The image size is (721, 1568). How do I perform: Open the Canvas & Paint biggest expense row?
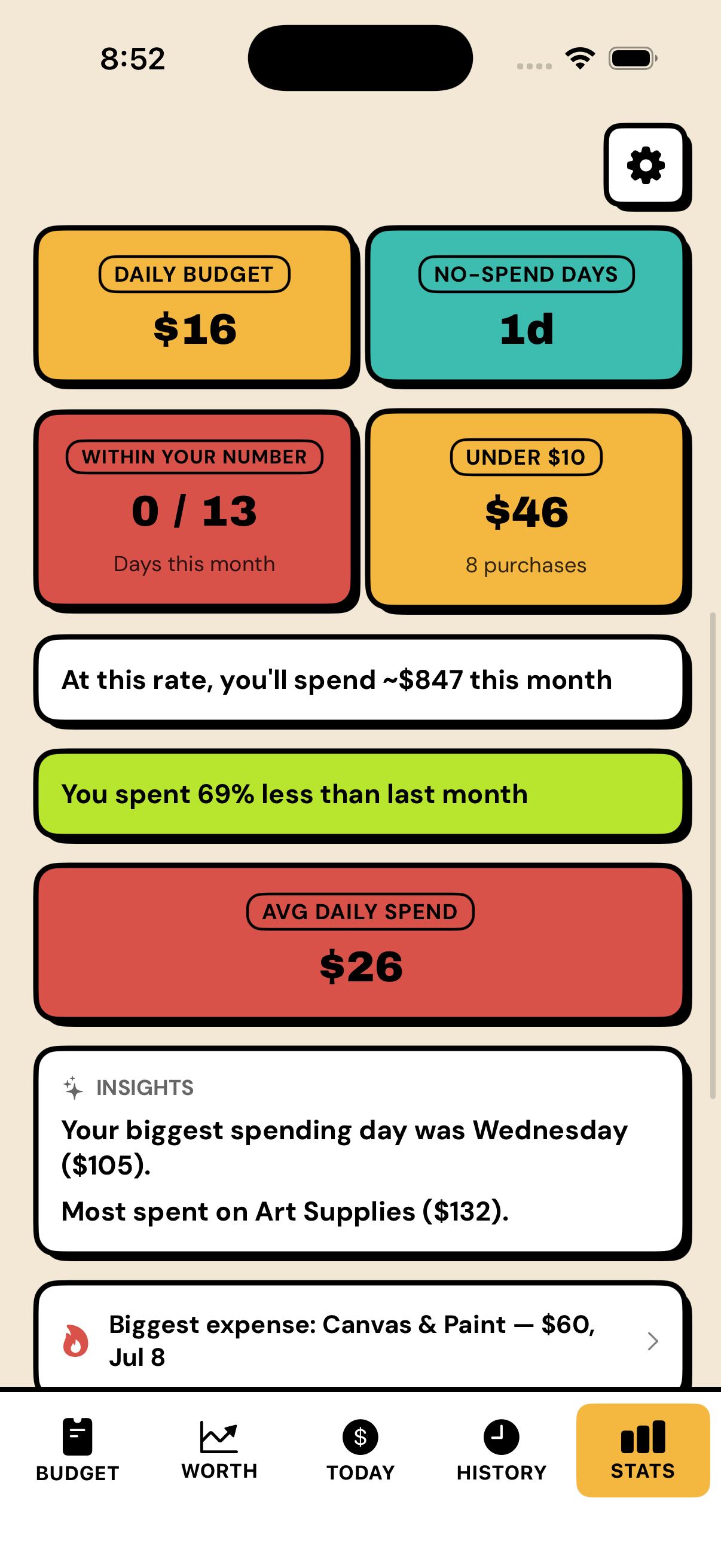[x=360, y=1340]
